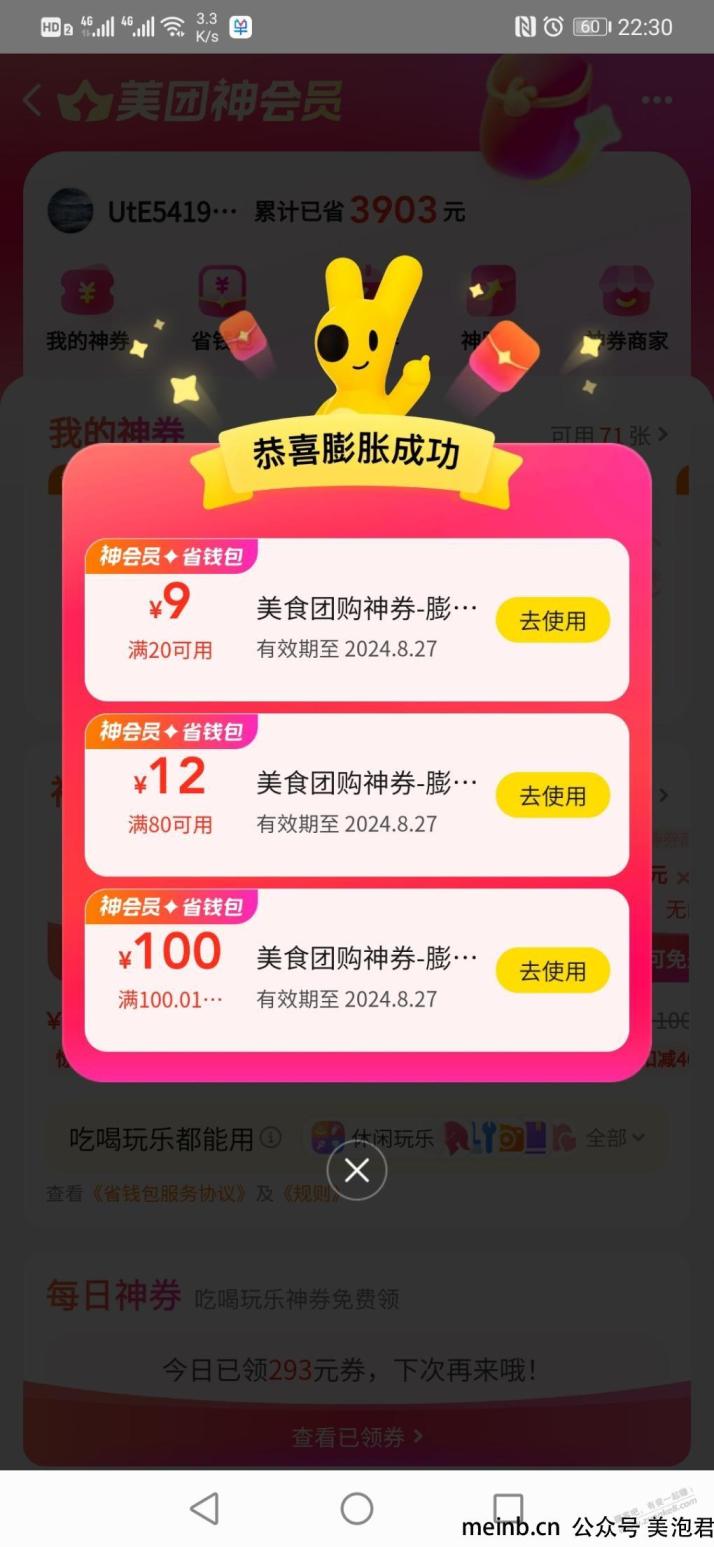
Task: Close the 恭喜膨胀成功 popup
Action: (357, 1171)
